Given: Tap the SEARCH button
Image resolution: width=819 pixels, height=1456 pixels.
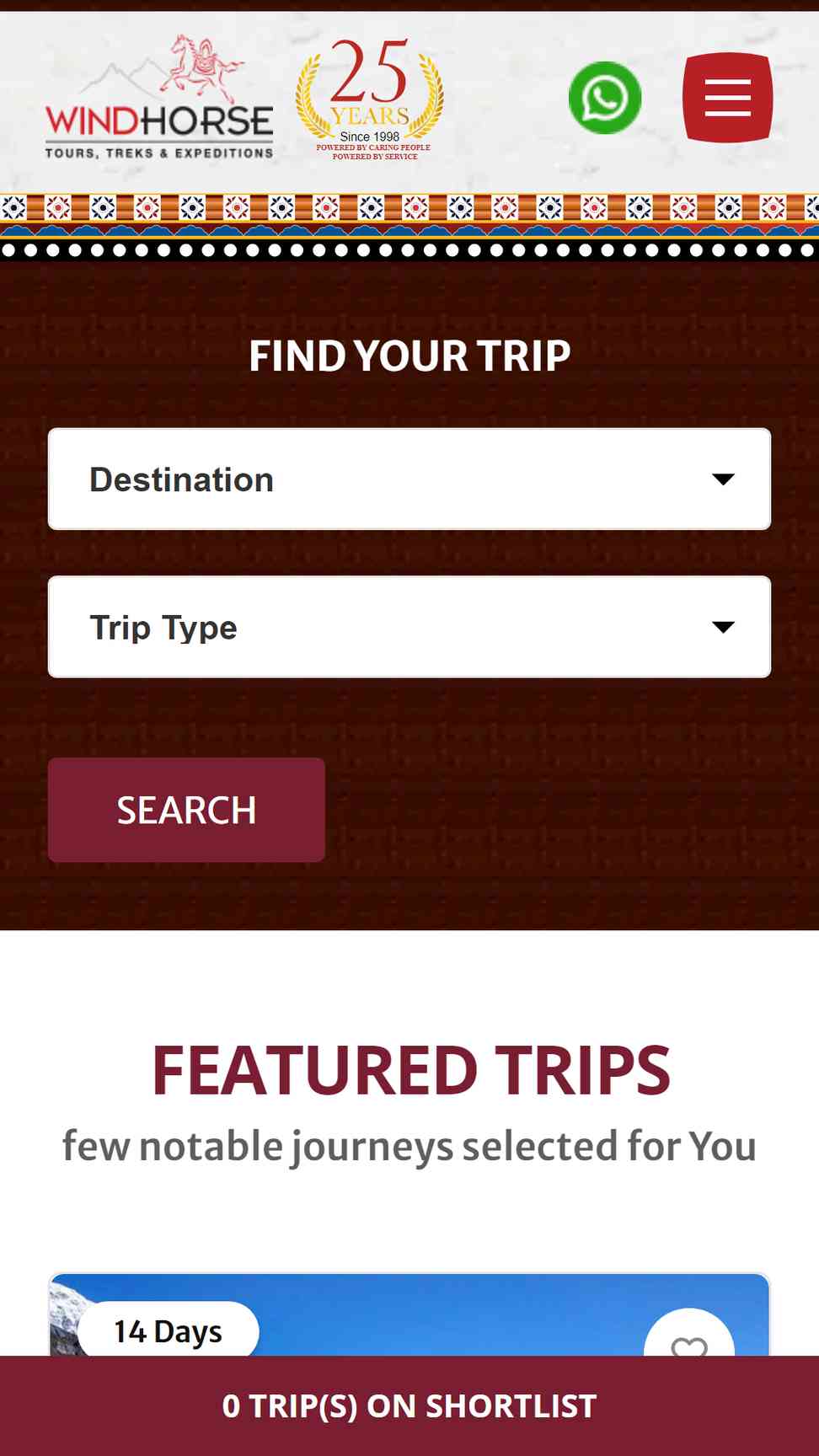Looking at the screenshot, I should (186, 810).
